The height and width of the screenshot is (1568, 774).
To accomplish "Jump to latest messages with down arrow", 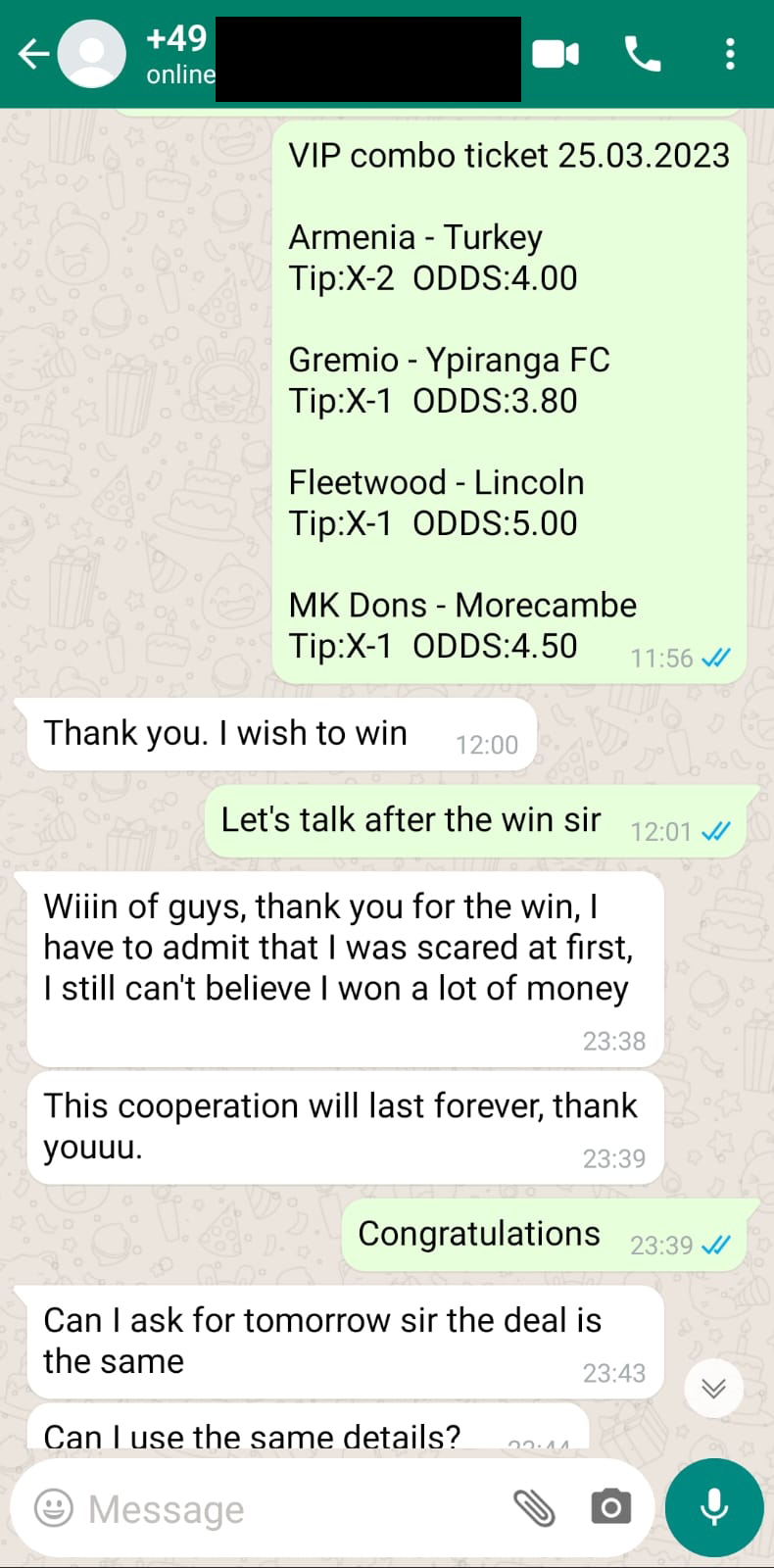I will coord(713,1388).
